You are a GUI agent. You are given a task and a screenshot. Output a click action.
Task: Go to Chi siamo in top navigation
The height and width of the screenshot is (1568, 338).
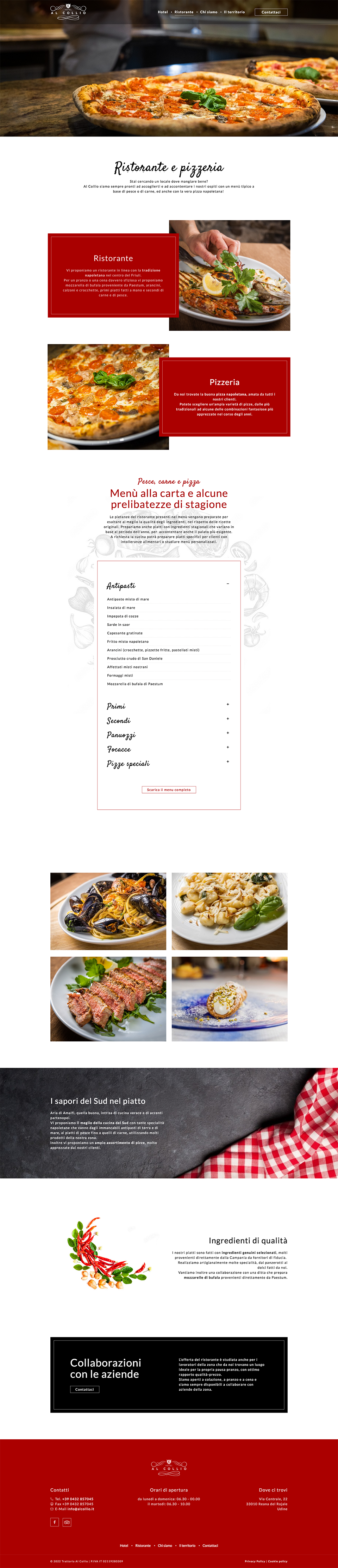(208, 12)
